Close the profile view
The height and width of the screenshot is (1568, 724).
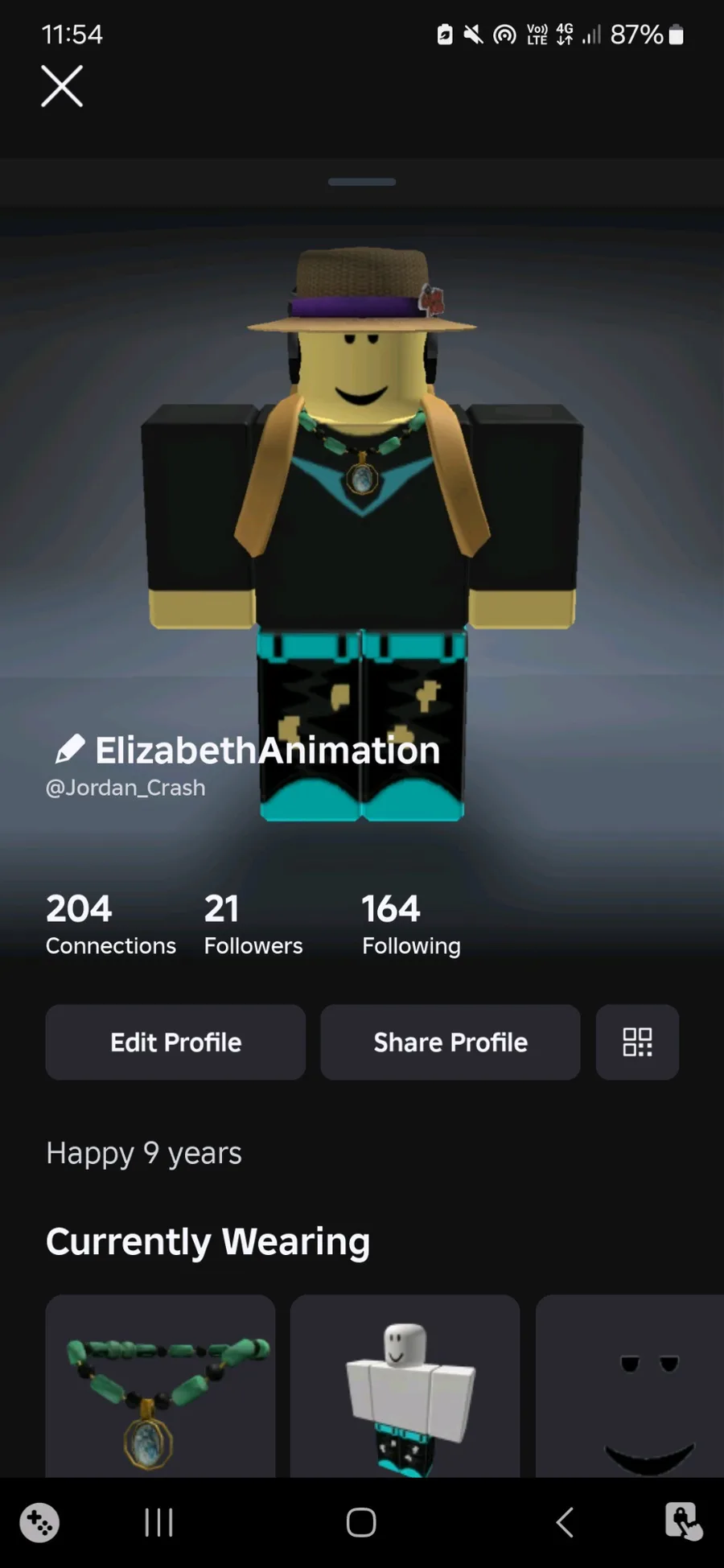(62, 86)
